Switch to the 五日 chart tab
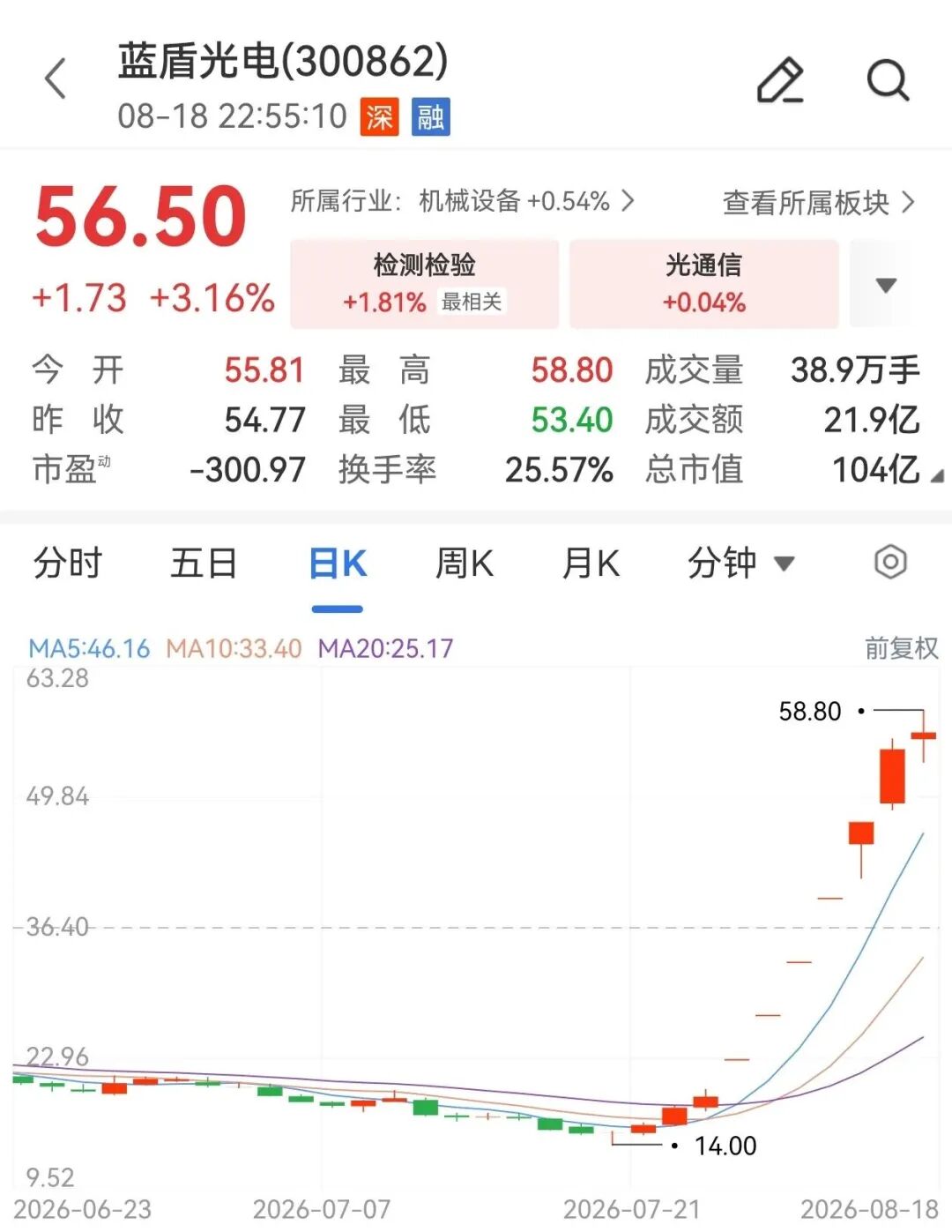952x1232 pixels. pos(204,563)
